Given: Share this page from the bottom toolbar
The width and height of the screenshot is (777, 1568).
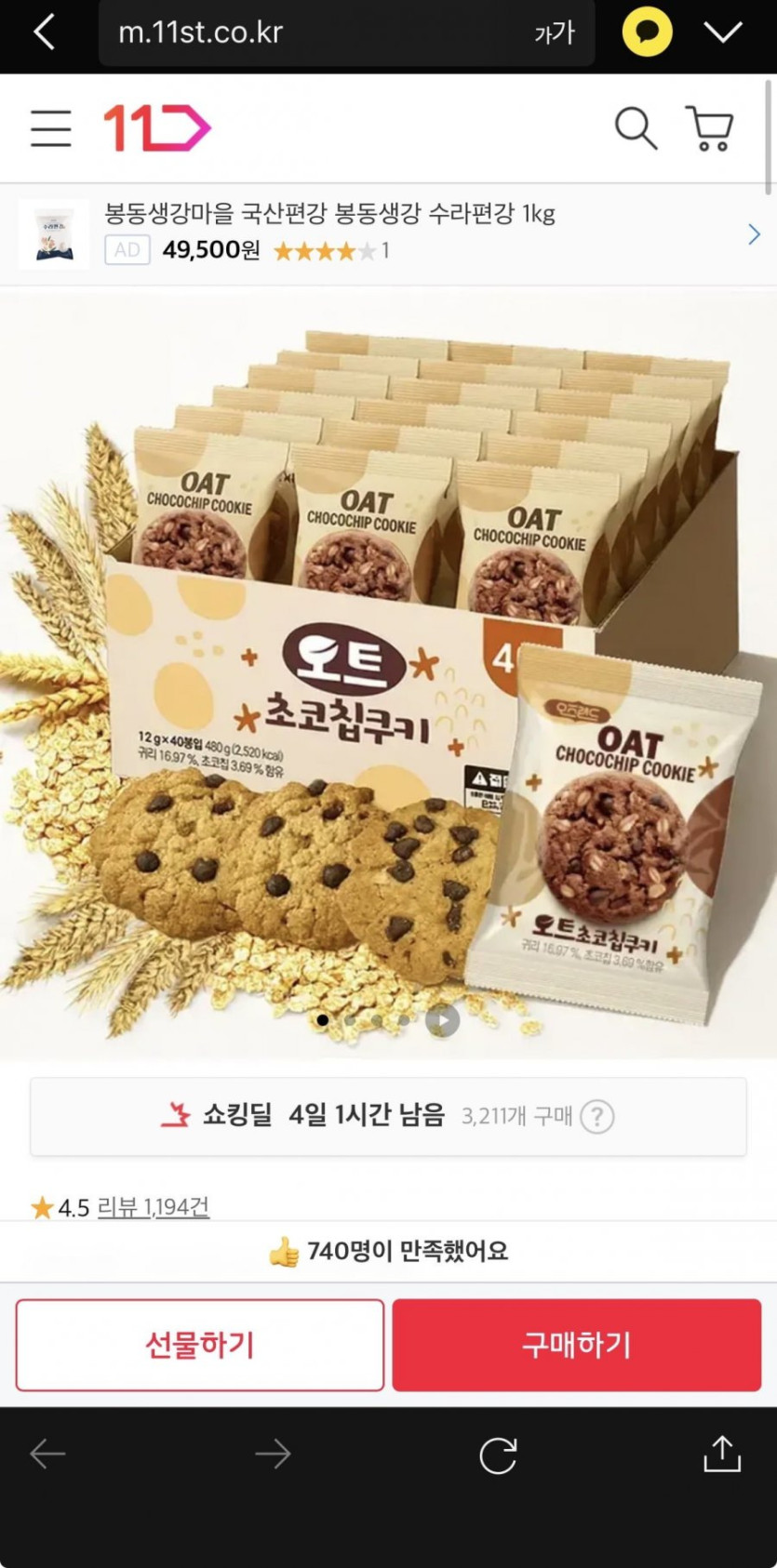Looking at the screenshot, I should click(722, 1455).
